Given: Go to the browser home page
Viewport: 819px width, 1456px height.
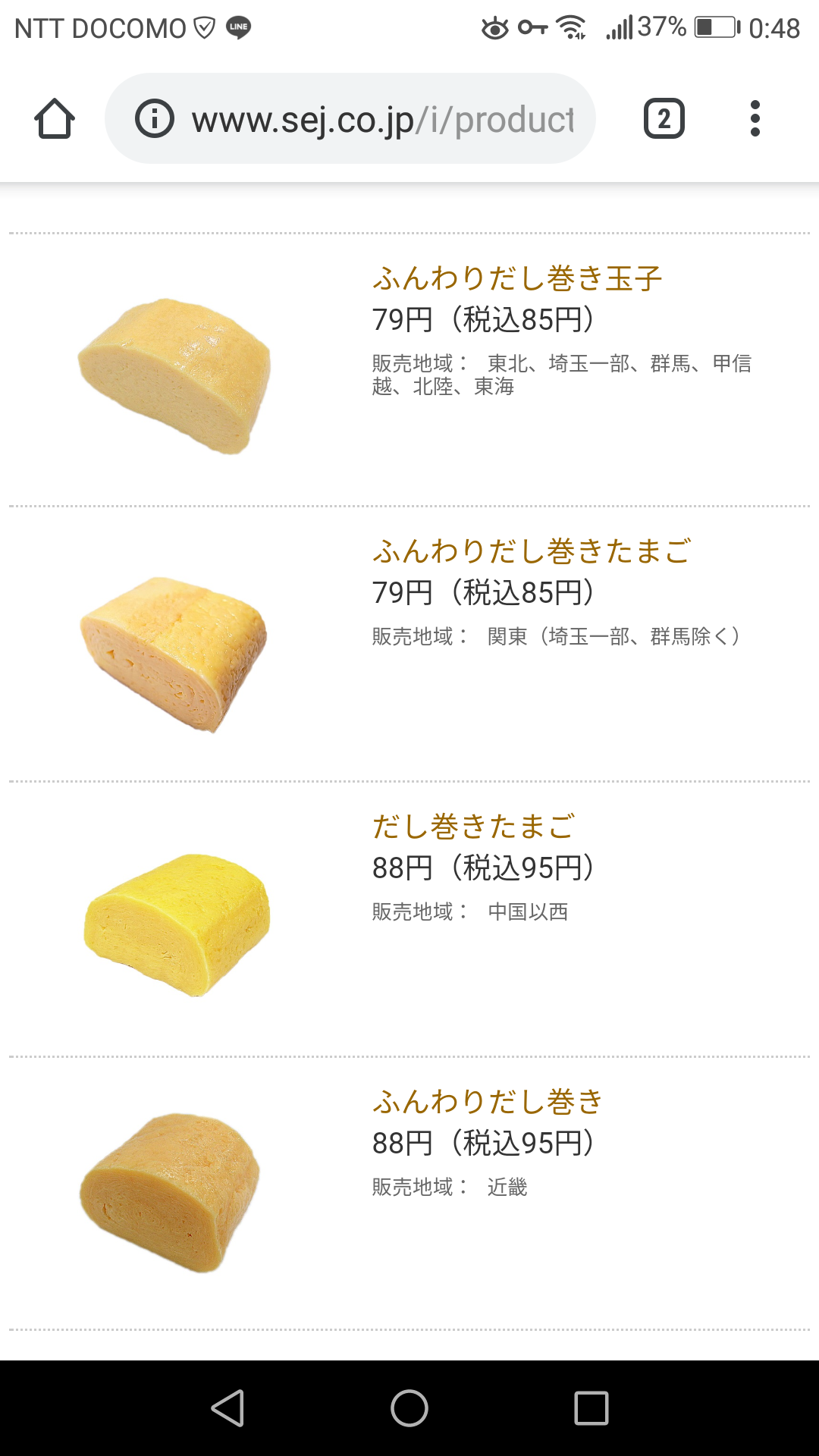Looking at the screenshot, I should 55,119.
